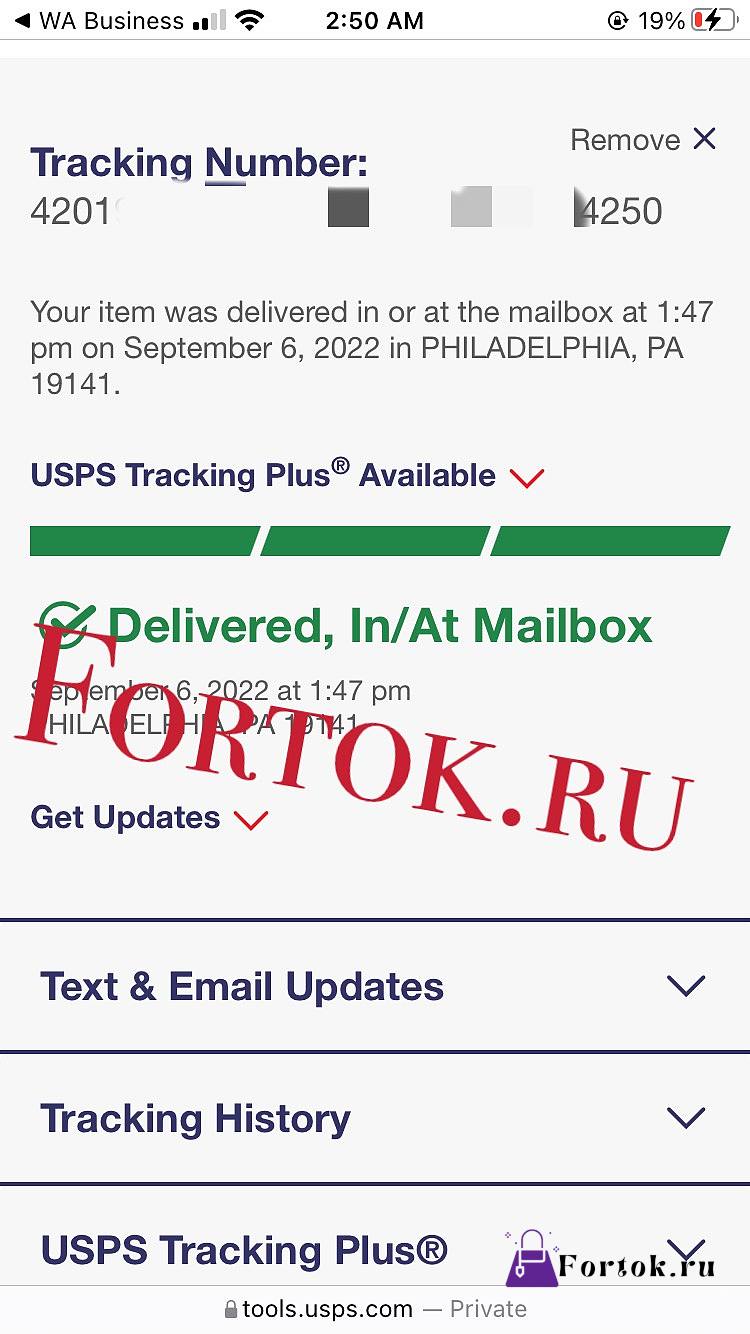
Task: Expand Text & Email Updates
Action: [x=375, y=986]
